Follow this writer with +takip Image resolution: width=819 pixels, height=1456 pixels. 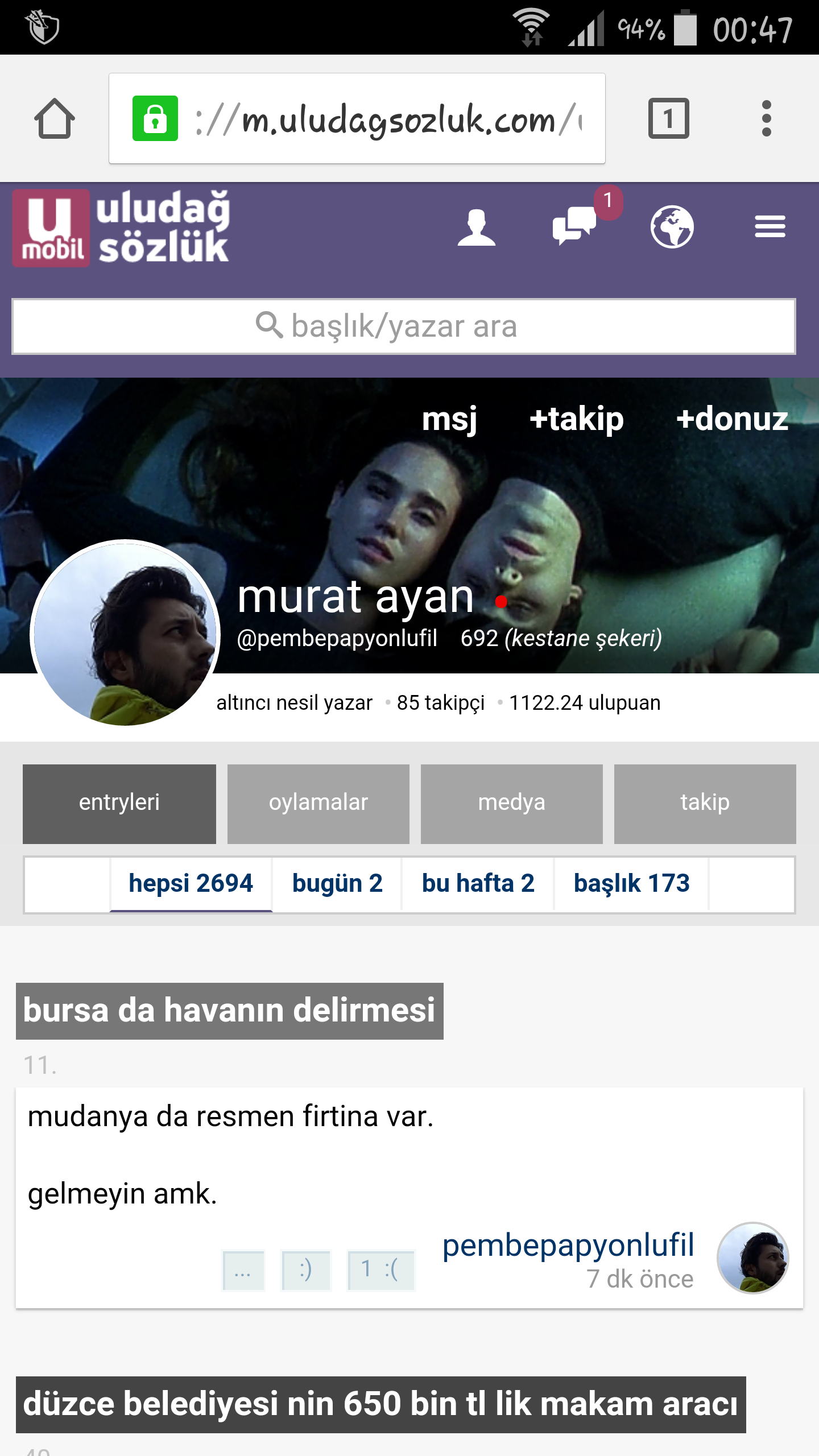tap(576, 419)
